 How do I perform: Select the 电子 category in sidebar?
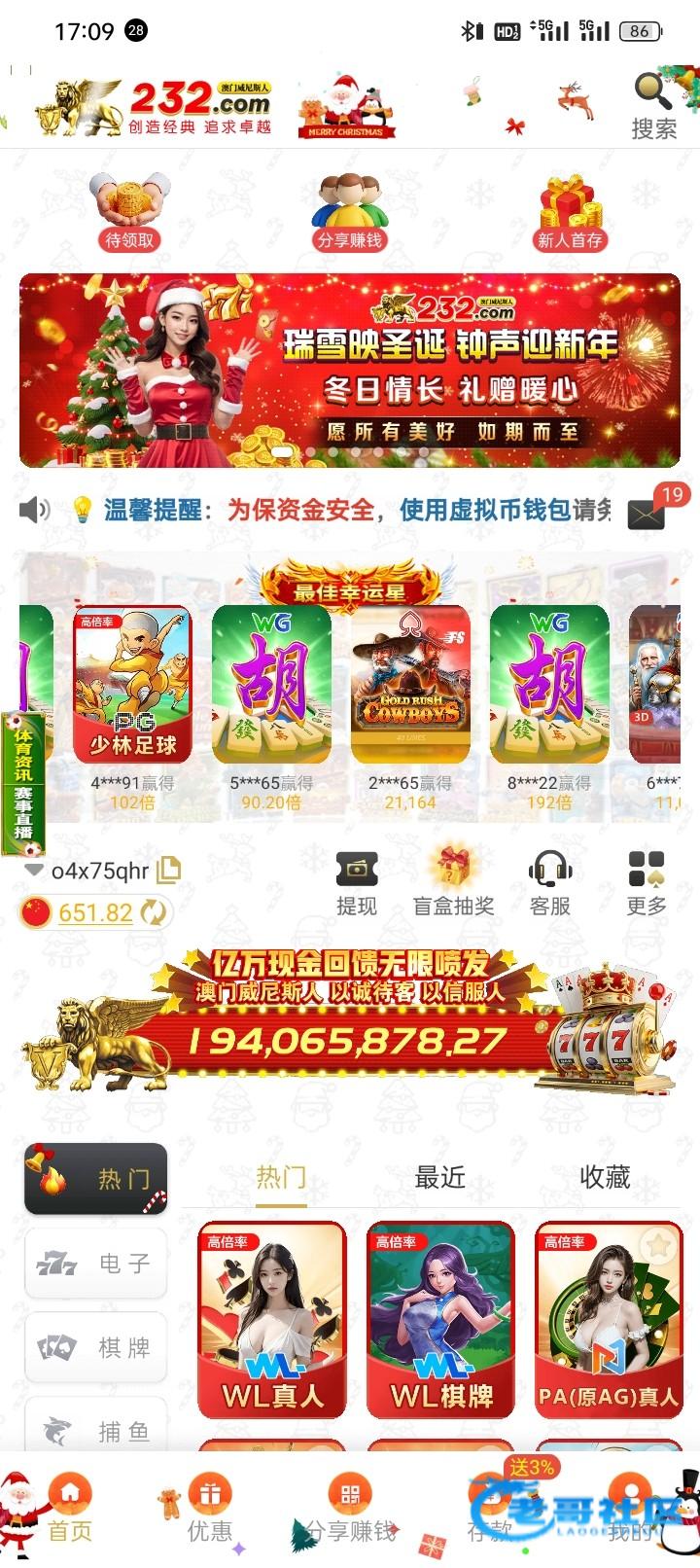[96, 1264]
